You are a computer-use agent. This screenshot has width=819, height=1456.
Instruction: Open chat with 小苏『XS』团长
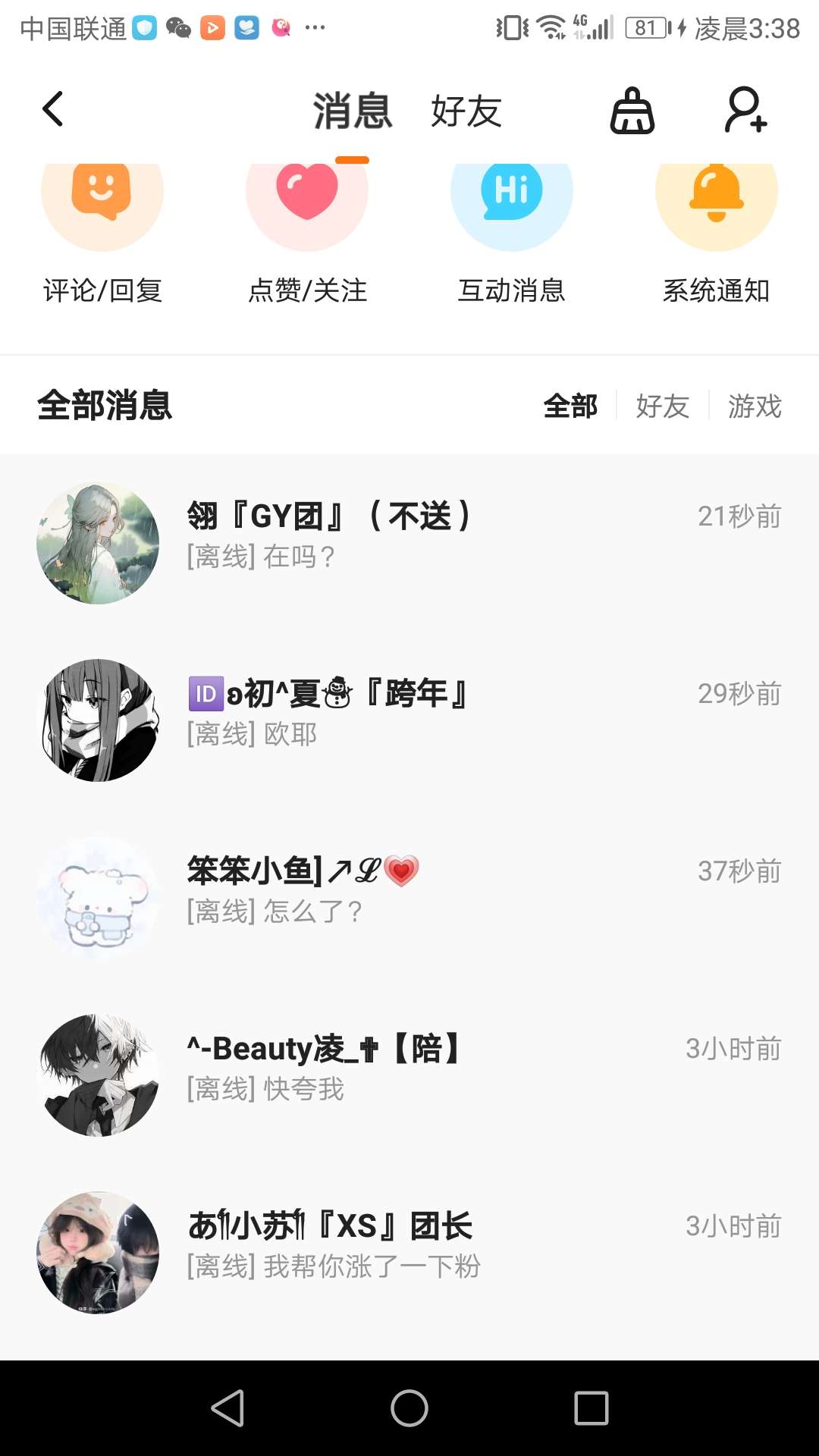click(409, 1253)
